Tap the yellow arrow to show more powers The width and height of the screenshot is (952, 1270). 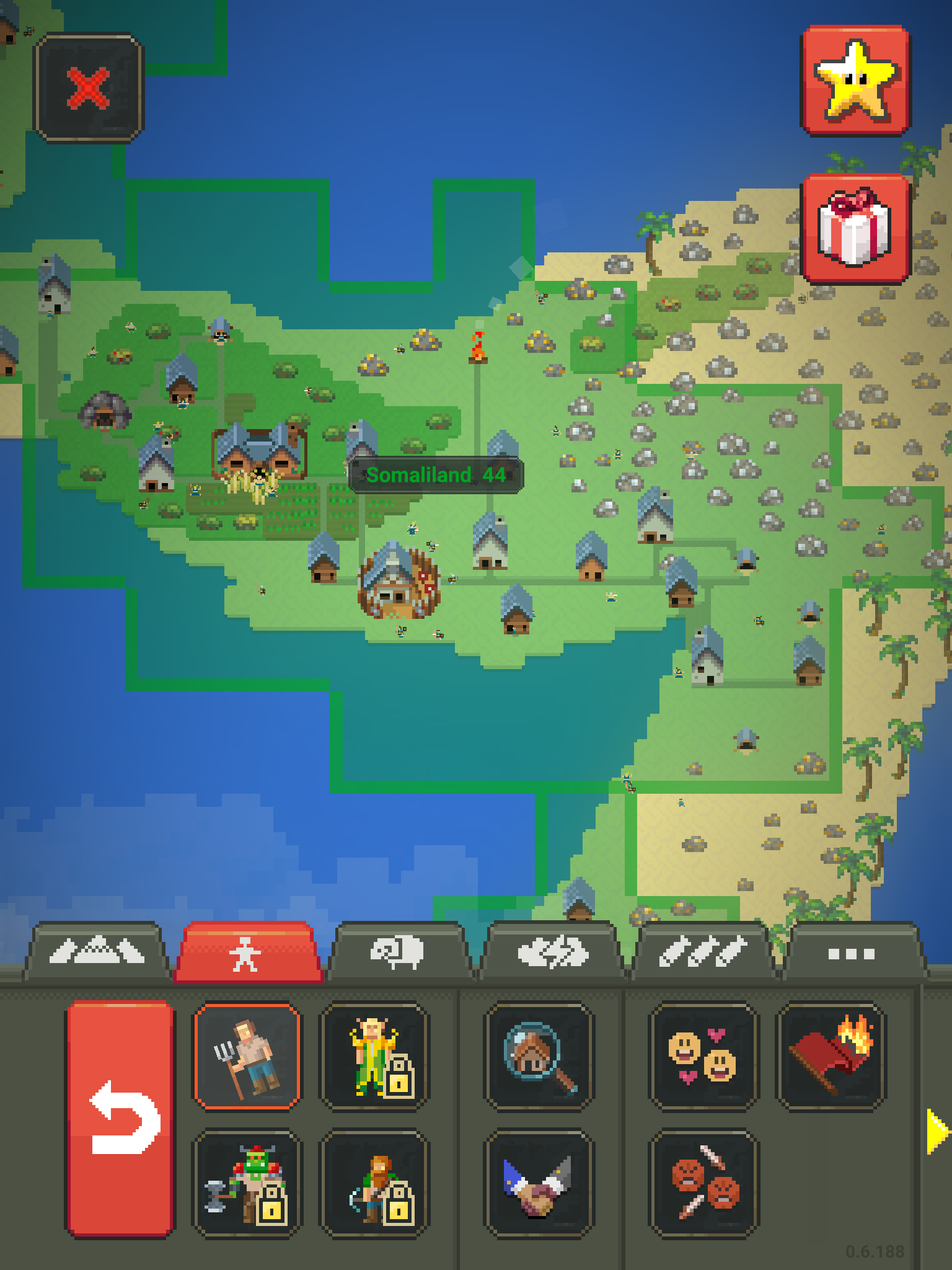pos(937,1131)
